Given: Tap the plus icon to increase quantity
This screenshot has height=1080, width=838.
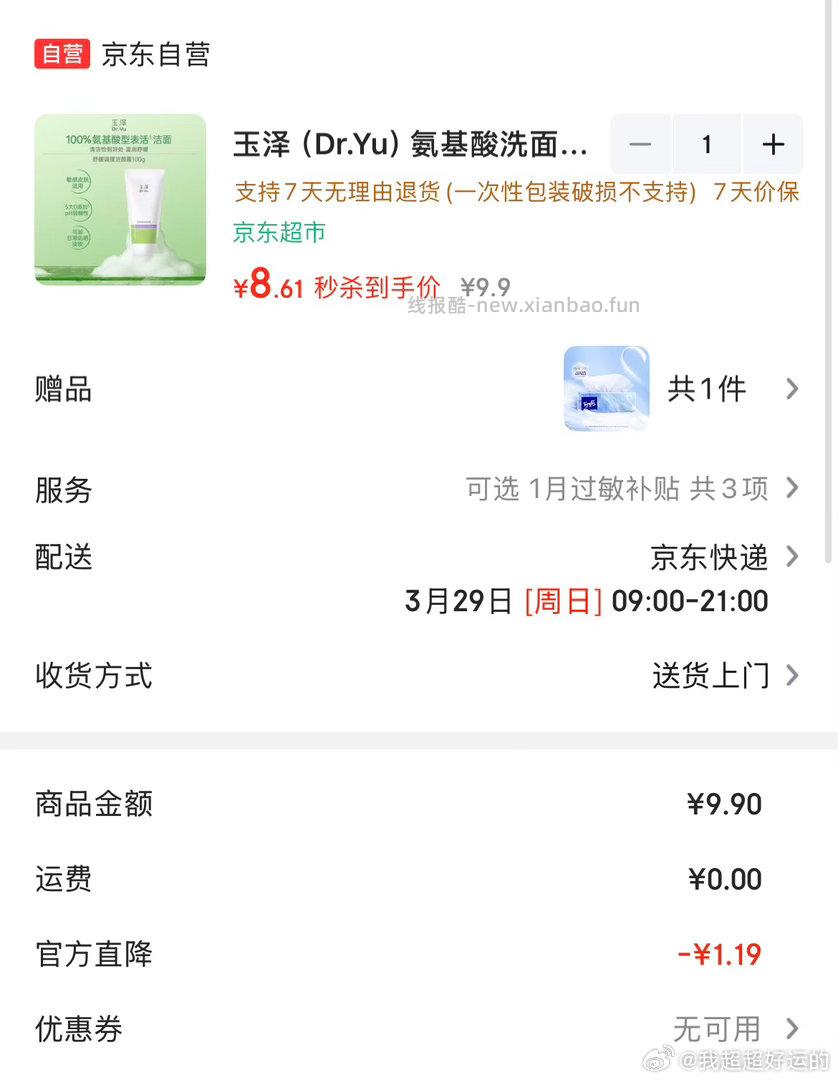Looking at the screenshot, I should coord(773,145).
